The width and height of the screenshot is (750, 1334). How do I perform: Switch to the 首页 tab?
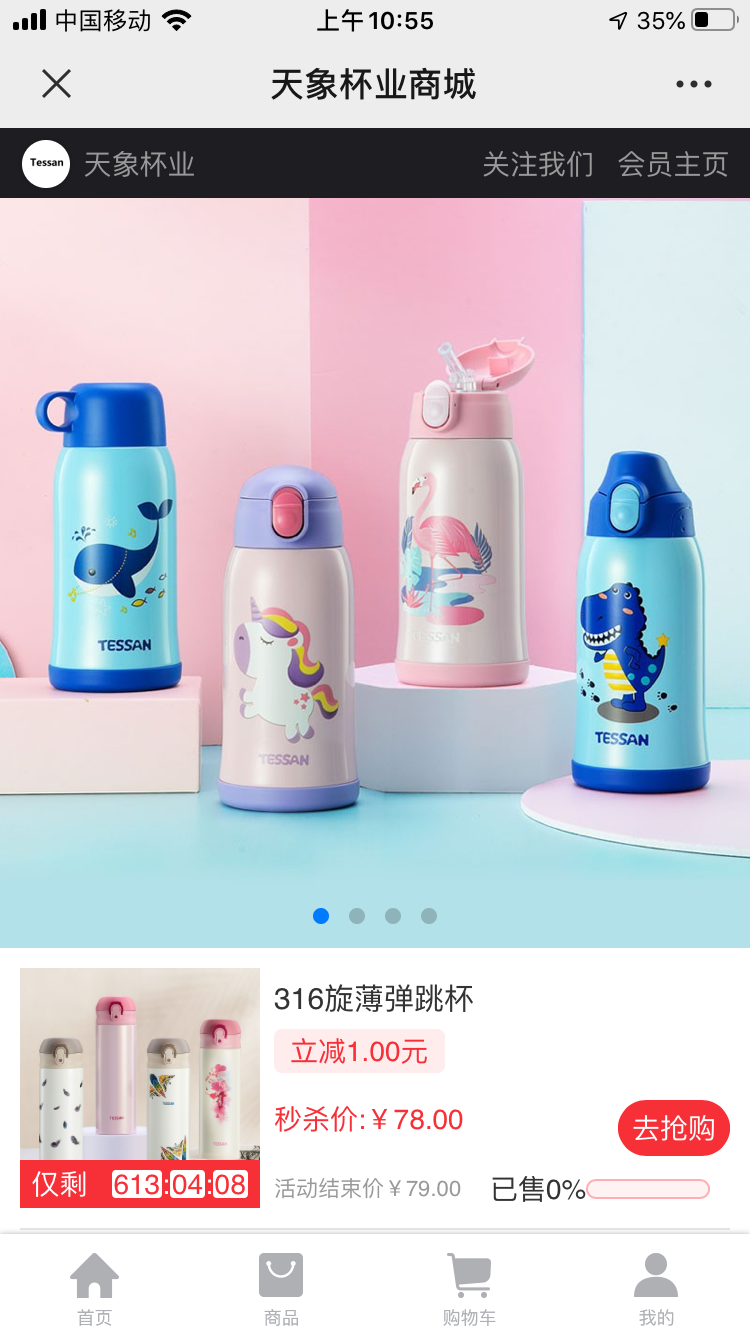click(x=95, y=1288)
